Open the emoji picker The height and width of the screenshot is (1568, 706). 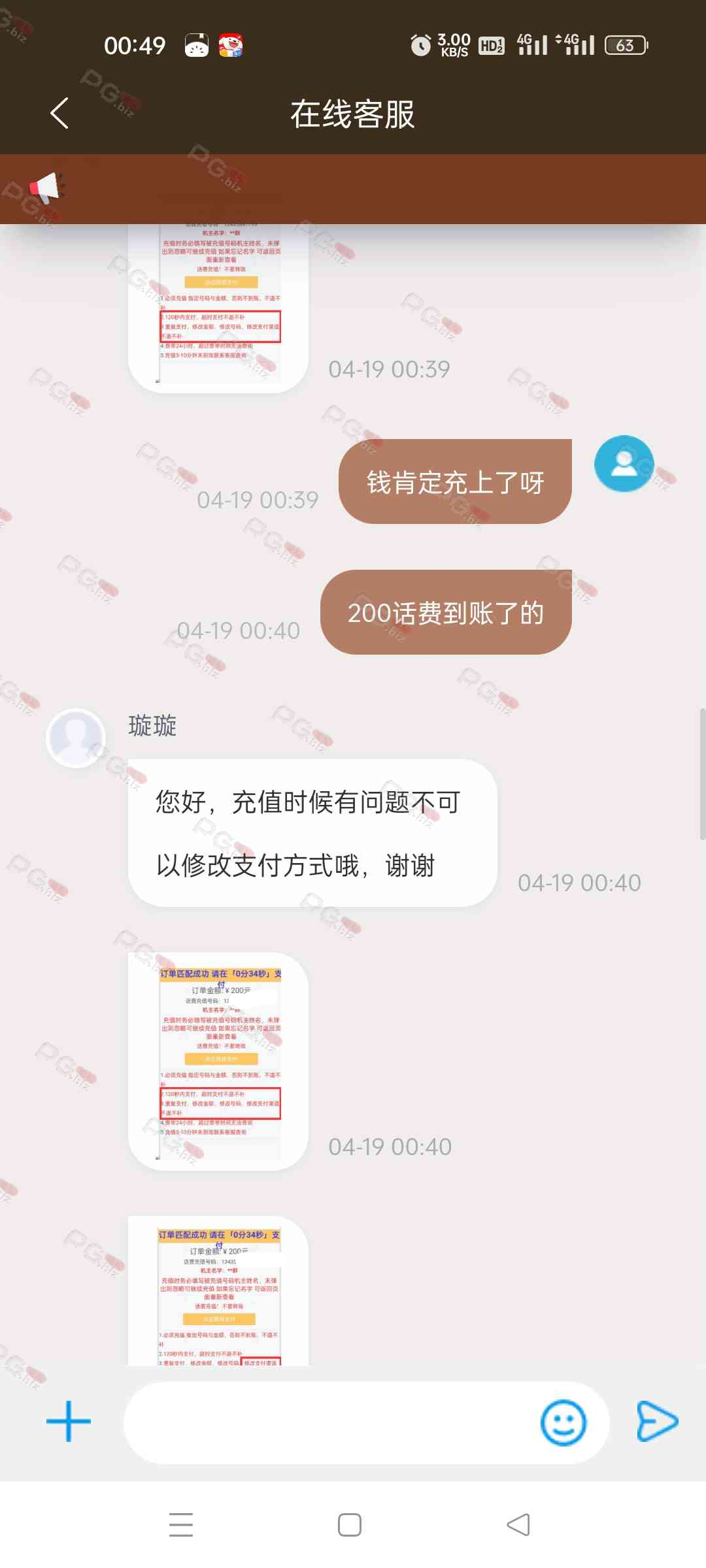click(x=563, y=1422)
